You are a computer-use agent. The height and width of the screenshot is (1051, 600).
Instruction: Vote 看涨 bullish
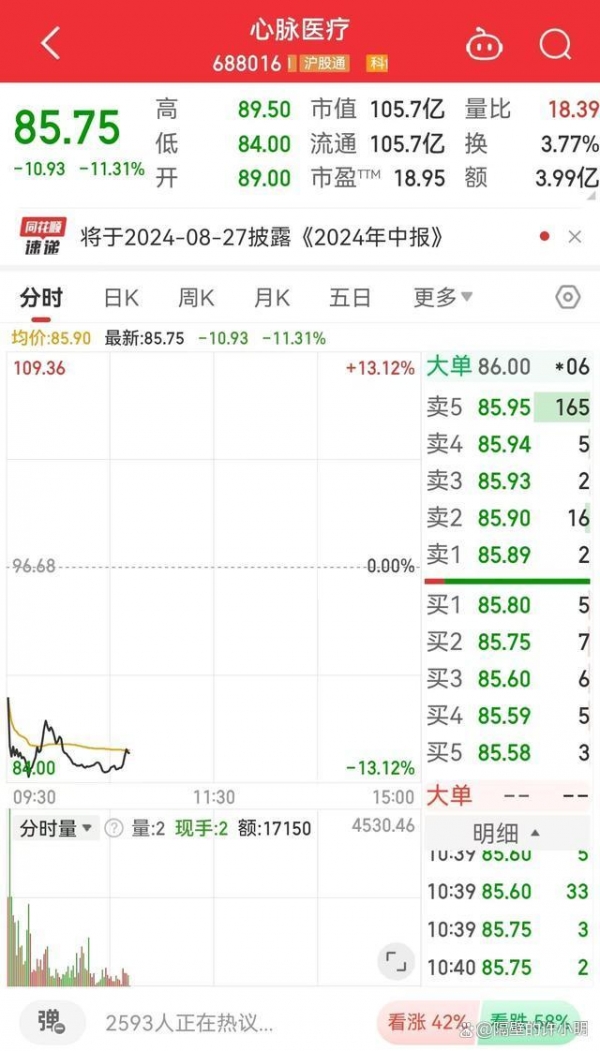[428, 1022]
